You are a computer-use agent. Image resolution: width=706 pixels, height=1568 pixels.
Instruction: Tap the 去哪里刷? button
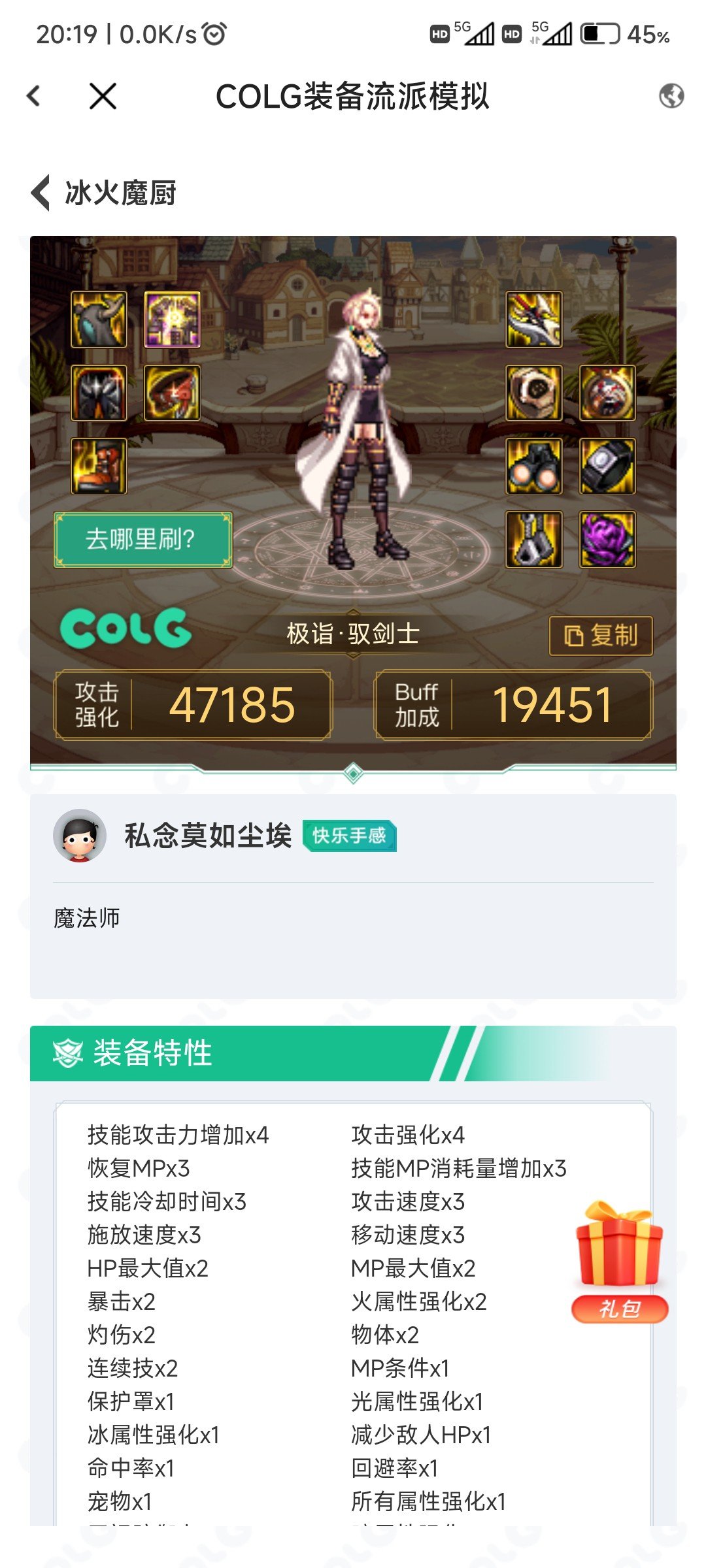point(143,539)
